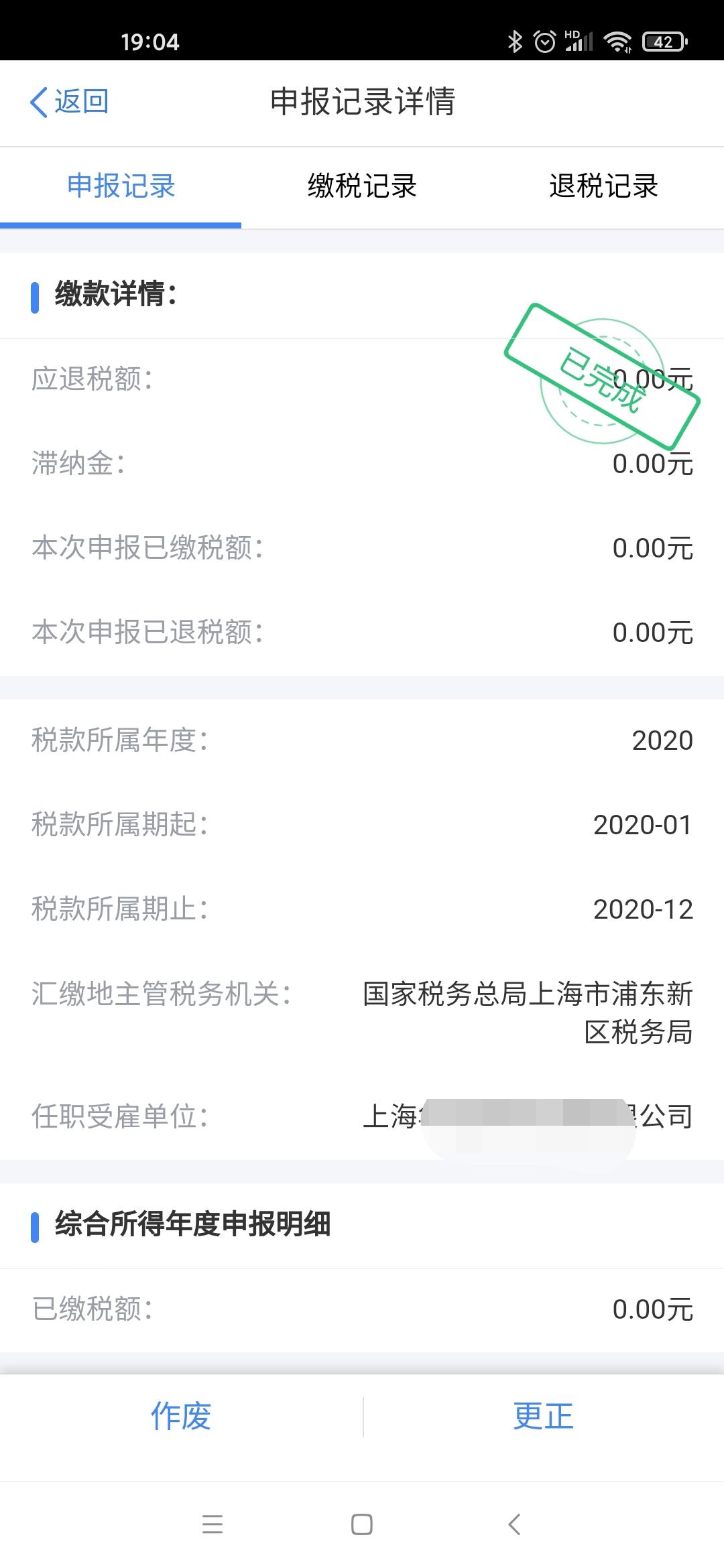Go to home screen via navigation bar
This screenshot has width=724, height=1568.
pyautogui.click(x=362, y=1524)
